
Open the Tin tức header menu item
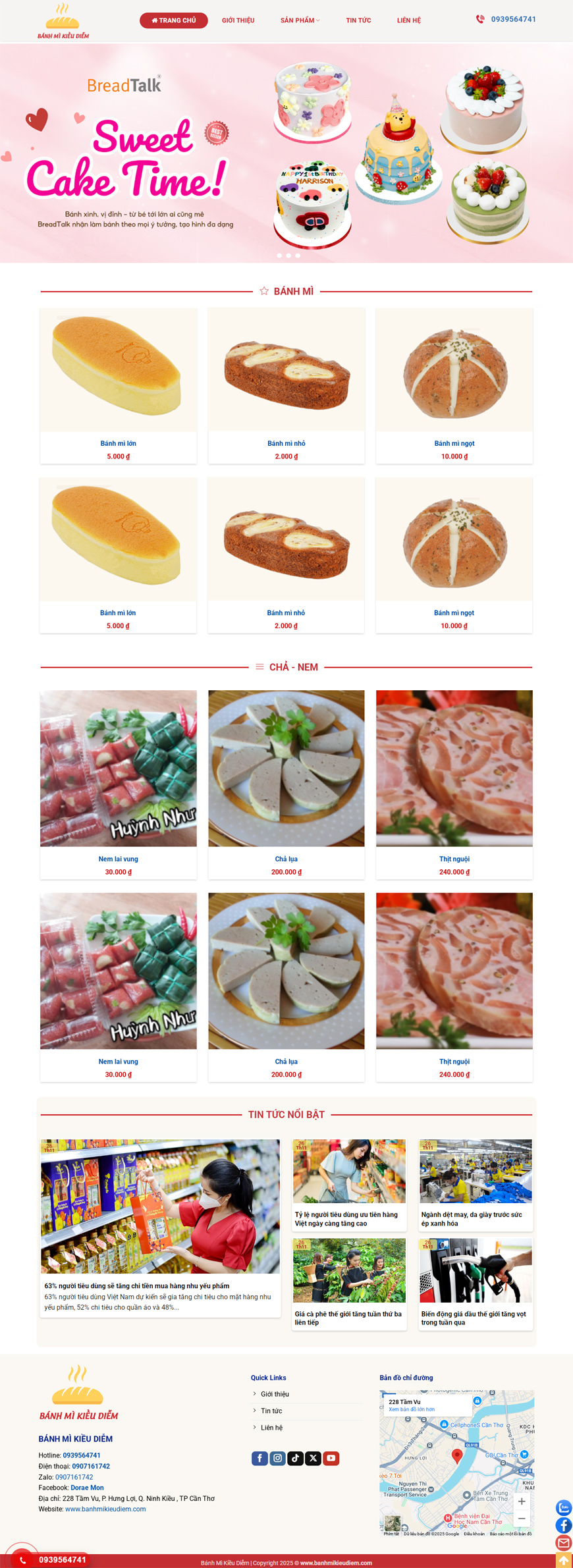(x=358, y=20)
